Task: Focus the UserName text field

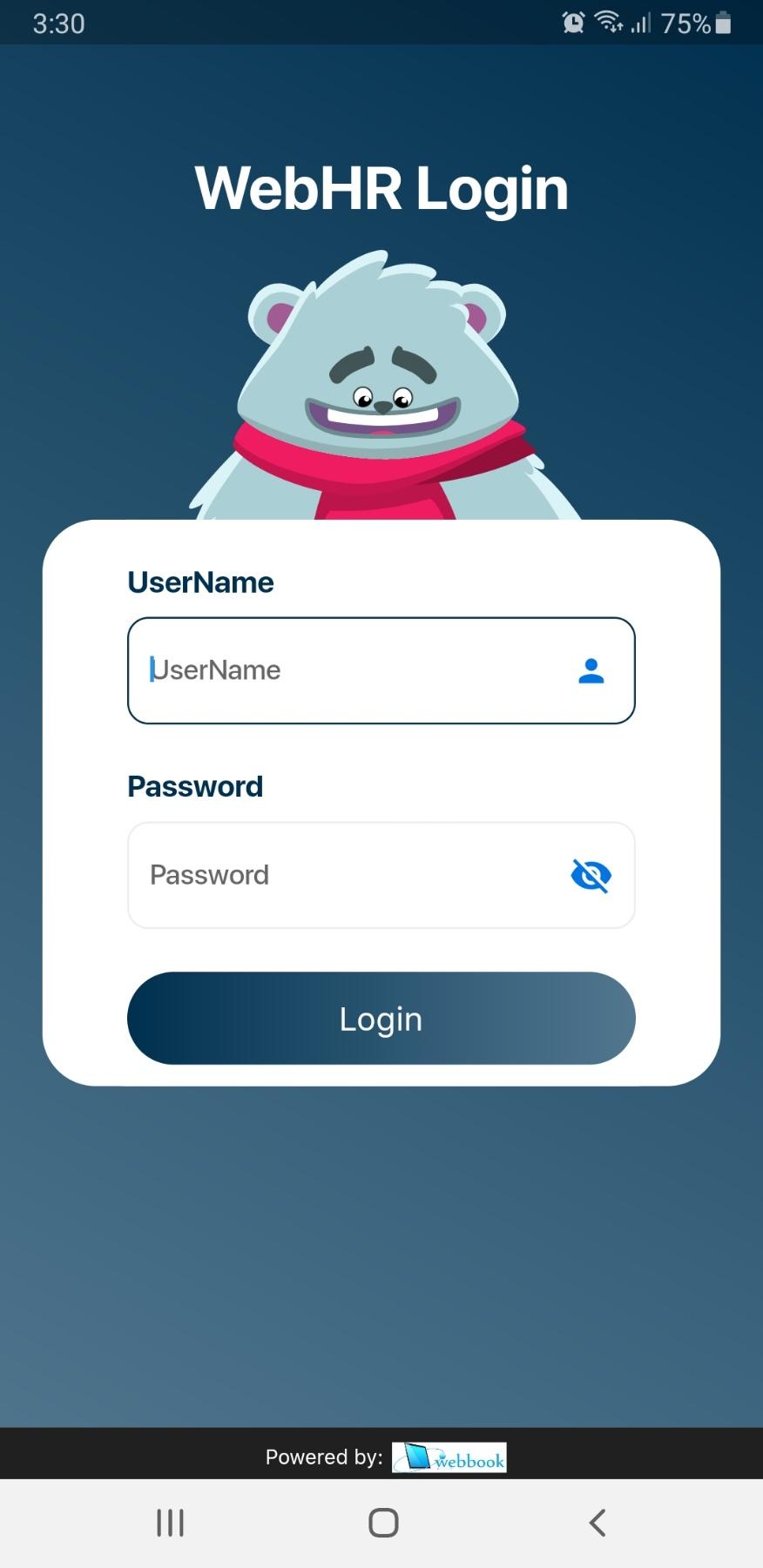Action: click(381, 670)
